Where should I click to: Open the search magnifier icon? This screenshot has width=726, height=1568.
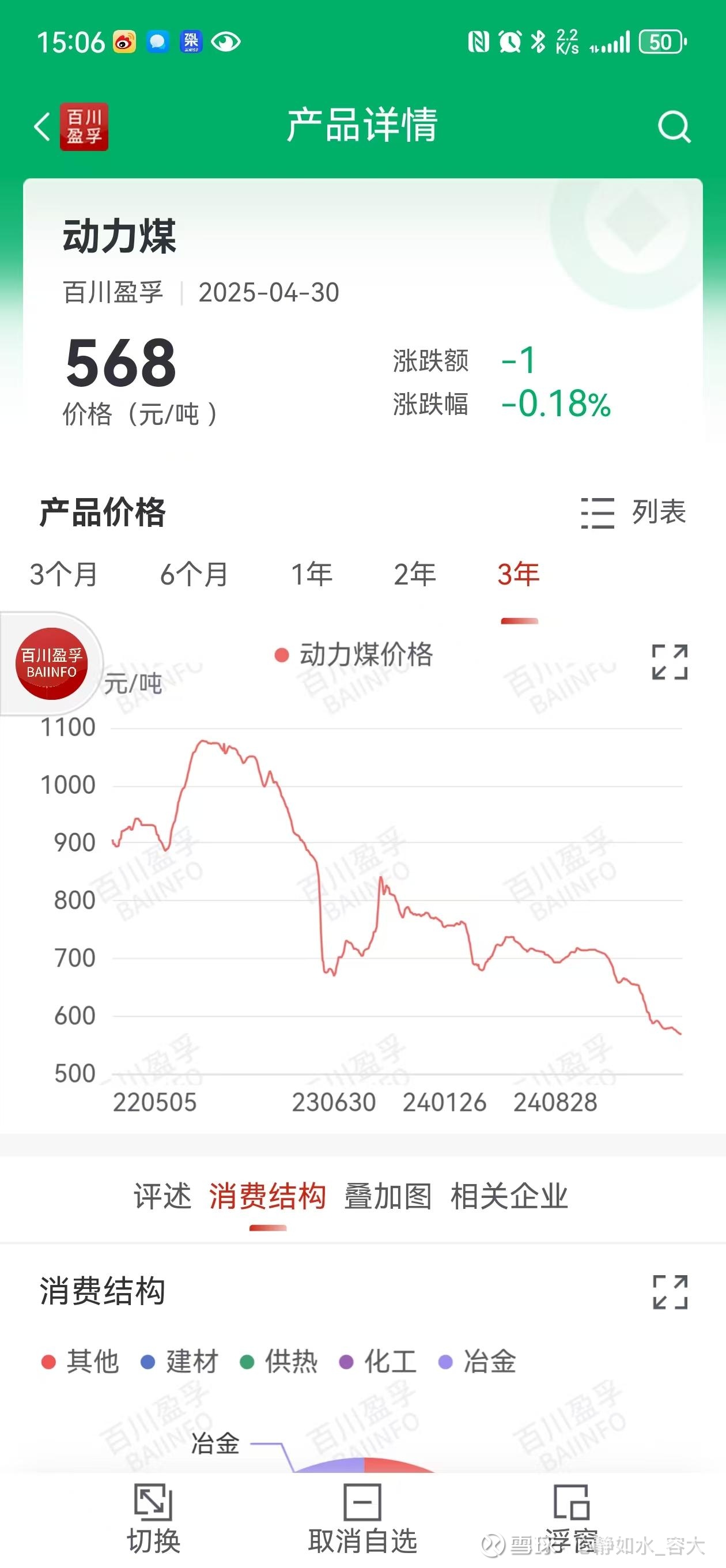point(674,127)
